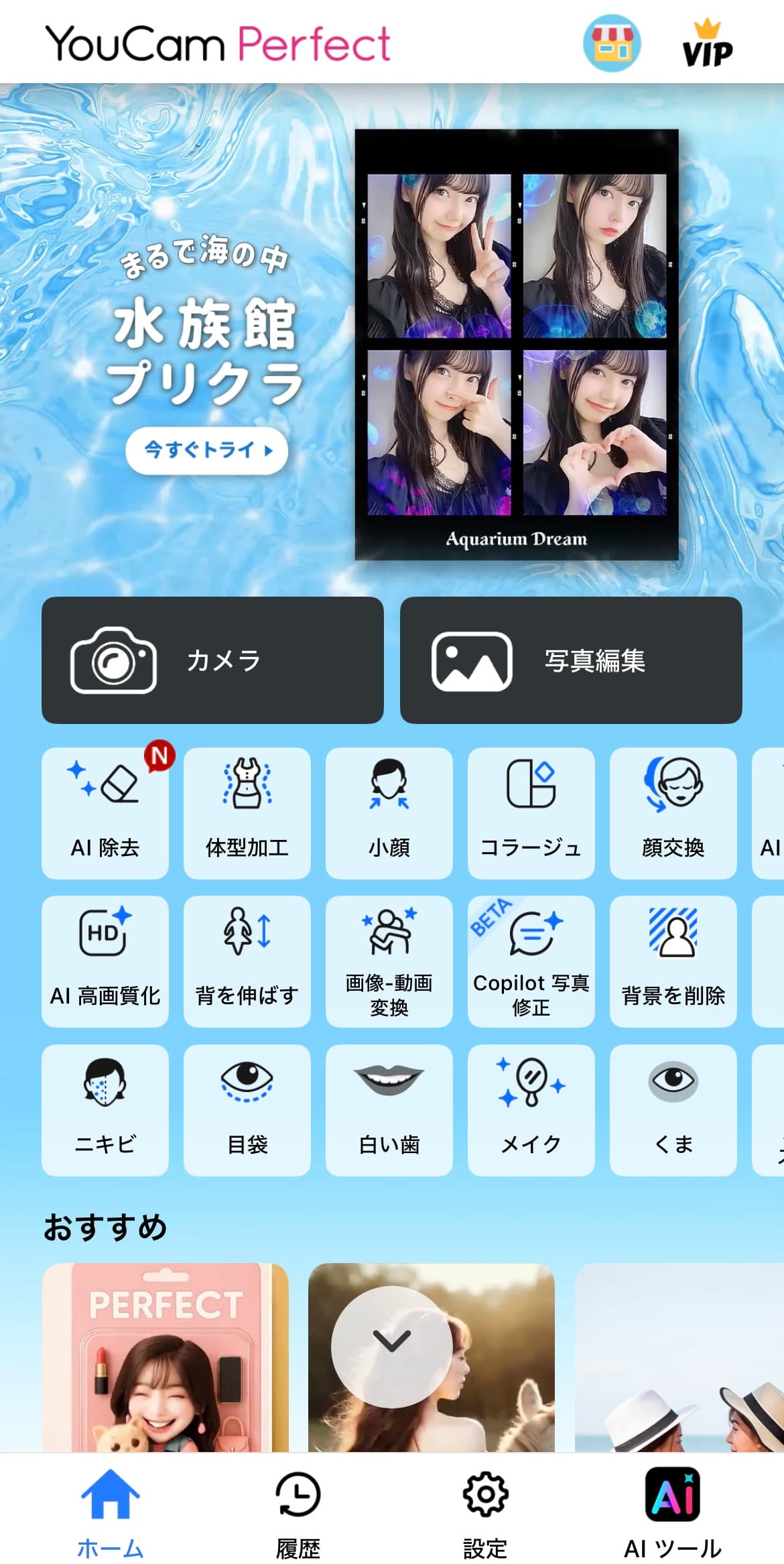Open the 背景を削除 tool

(x=673, y=961)
